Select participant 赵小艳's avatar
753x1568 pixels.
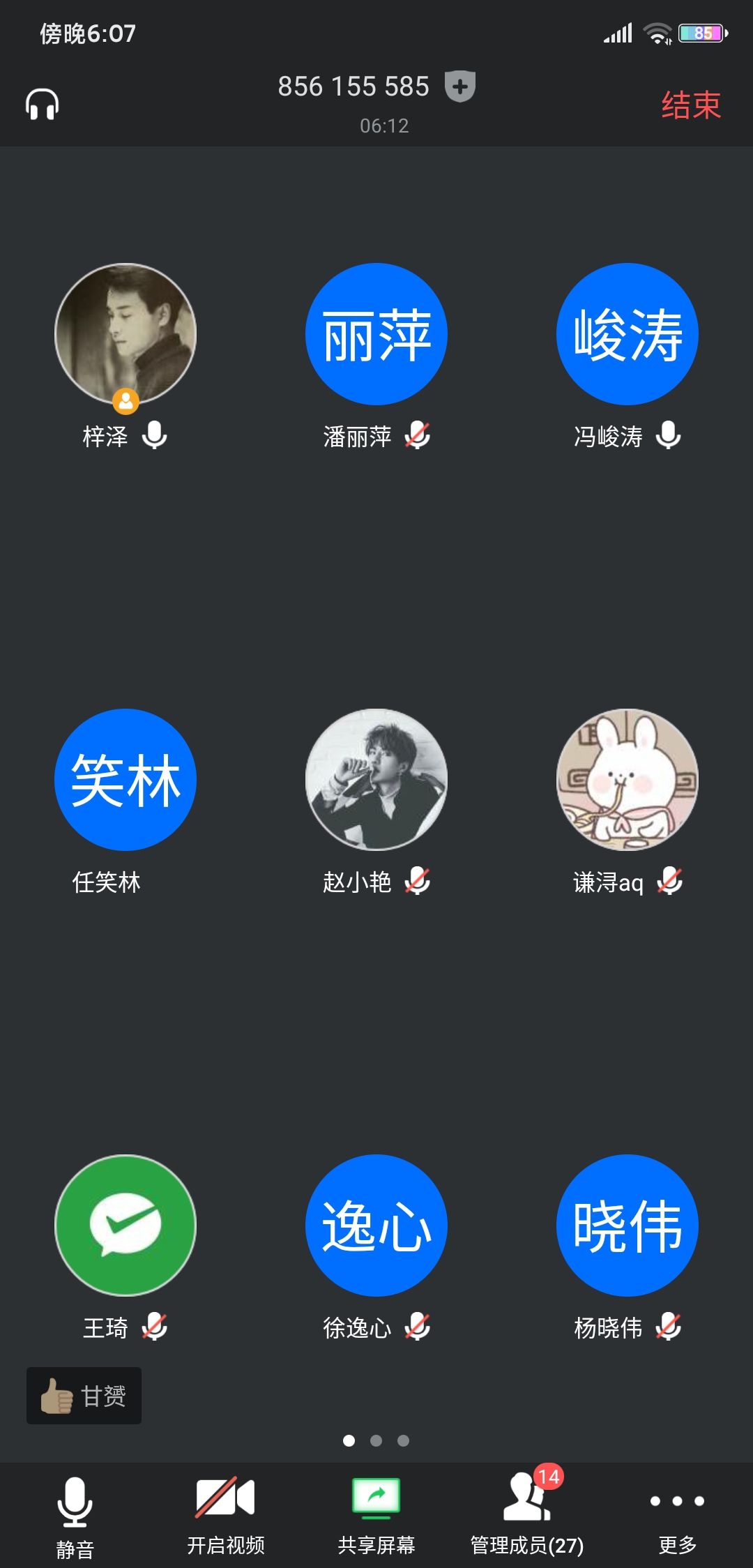click(376, 780)
